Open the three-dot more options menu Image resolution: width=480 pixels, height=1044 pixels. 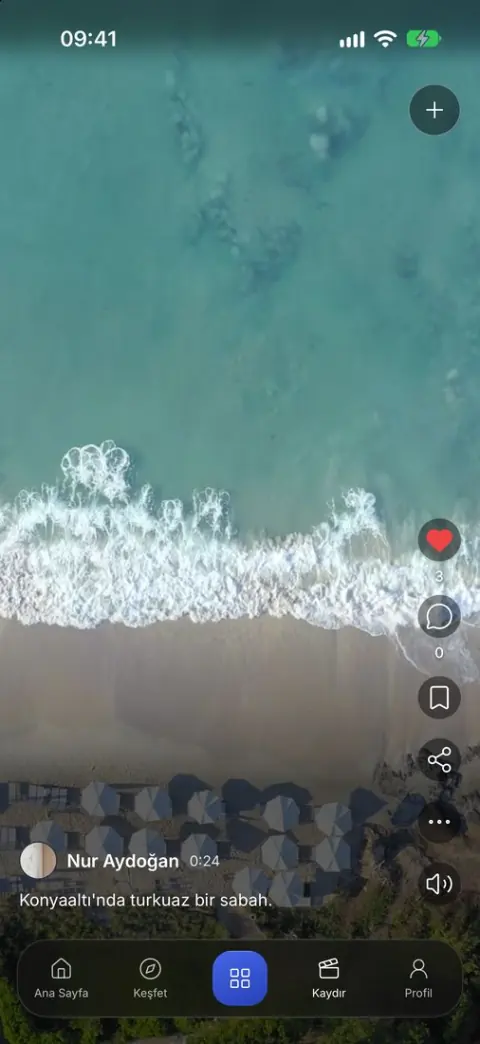pyautogui.click(x=439, y=822)
